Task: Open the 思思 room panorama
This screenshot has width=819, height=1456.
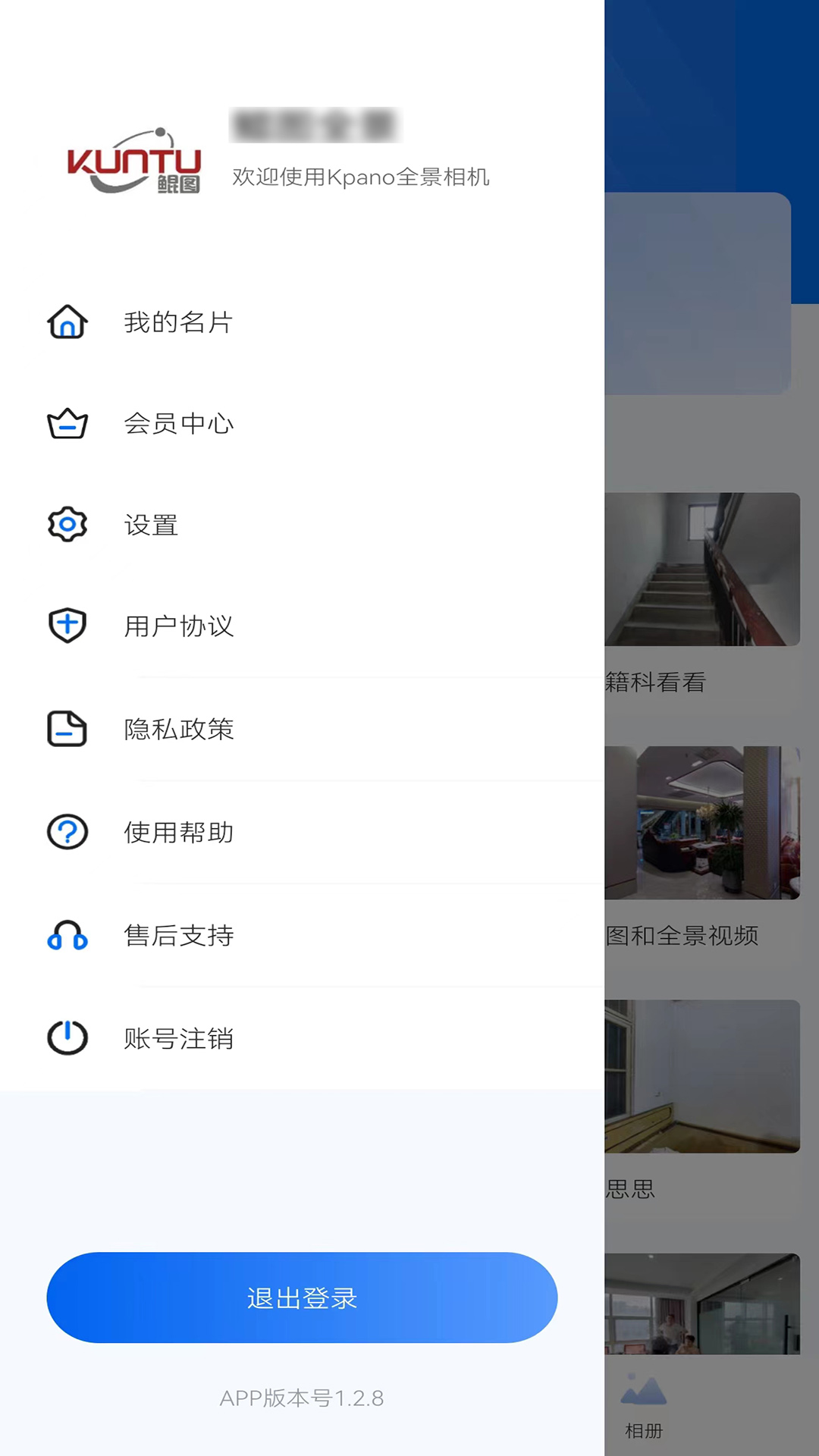Action: coord(702,1077)
